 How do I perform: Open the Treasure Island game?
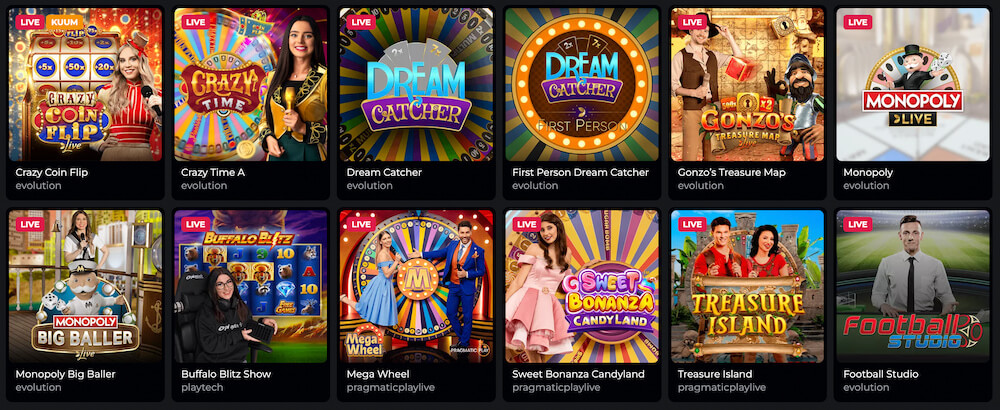(x=747, y=286)
